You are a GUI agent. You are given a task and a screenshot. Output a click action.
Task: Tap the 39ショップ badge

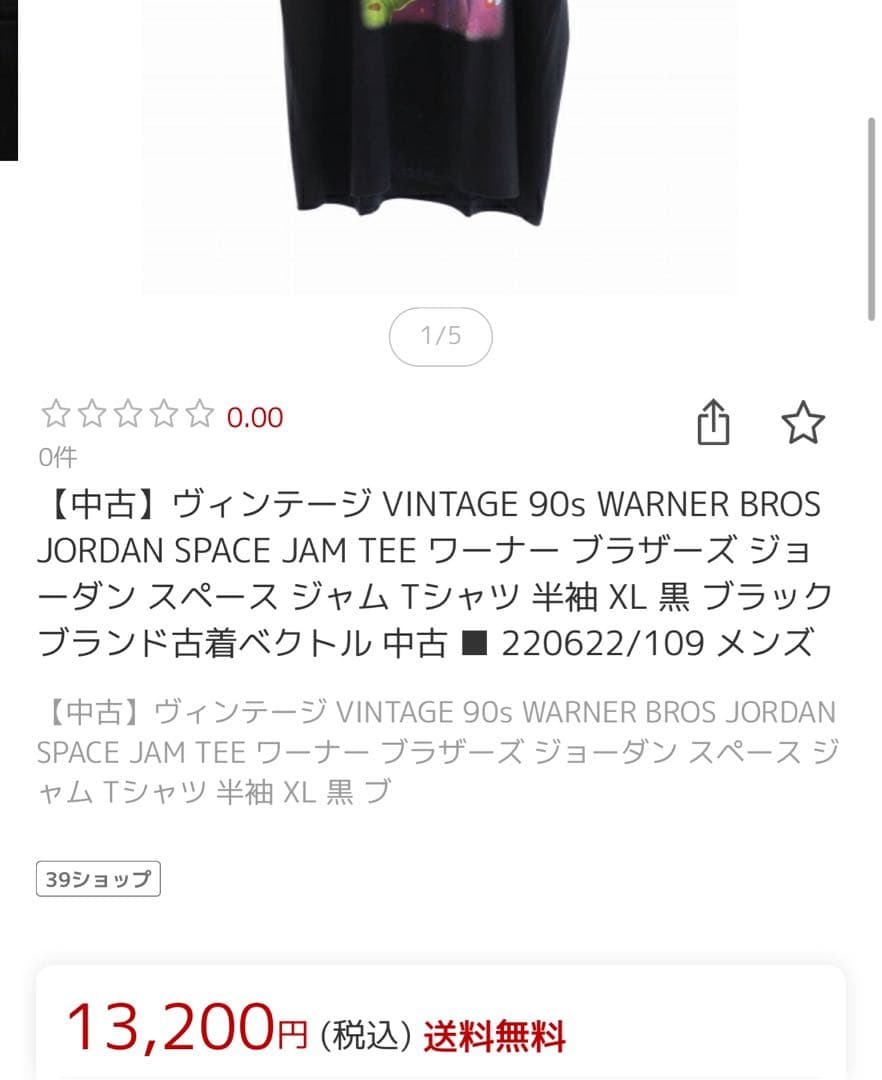tap(98, 880)
